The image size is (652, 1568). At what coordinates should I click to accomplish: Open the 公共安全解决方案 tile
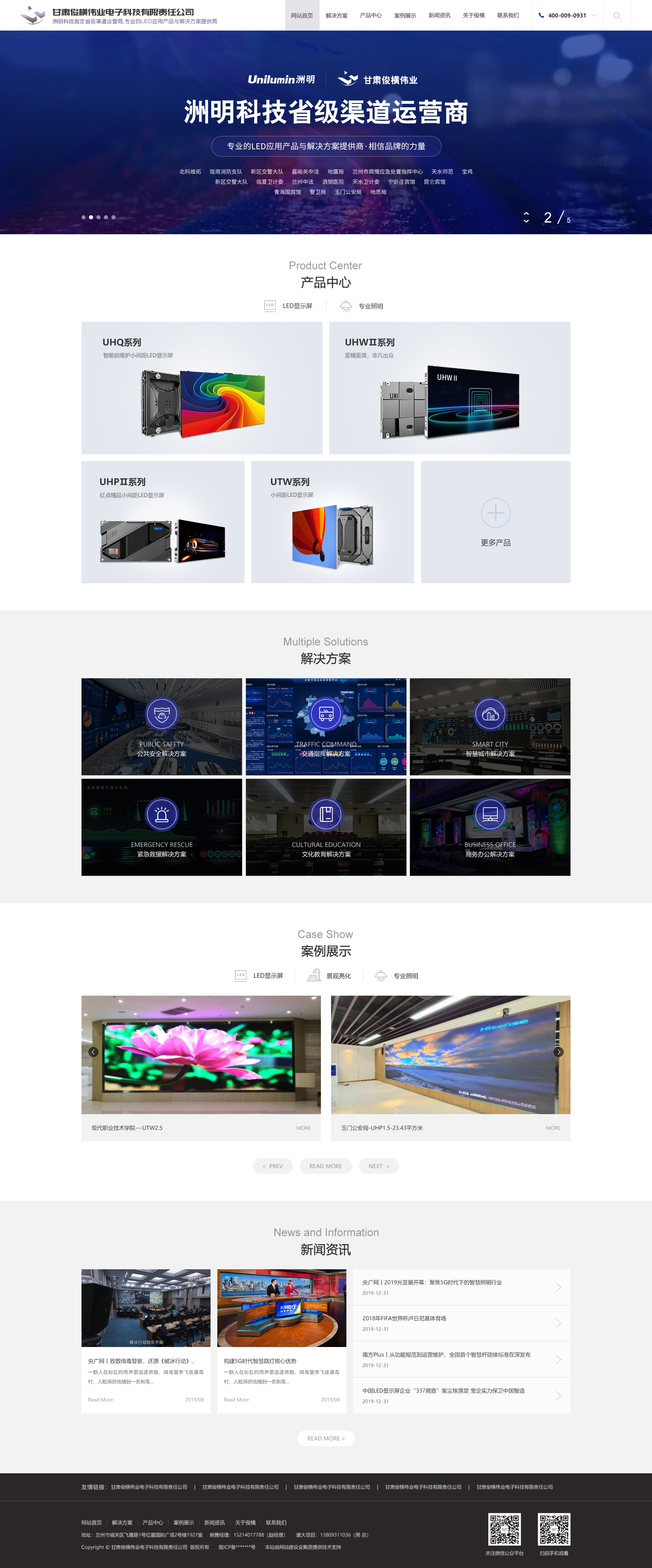pyautogui.click(x=161, y=726)
